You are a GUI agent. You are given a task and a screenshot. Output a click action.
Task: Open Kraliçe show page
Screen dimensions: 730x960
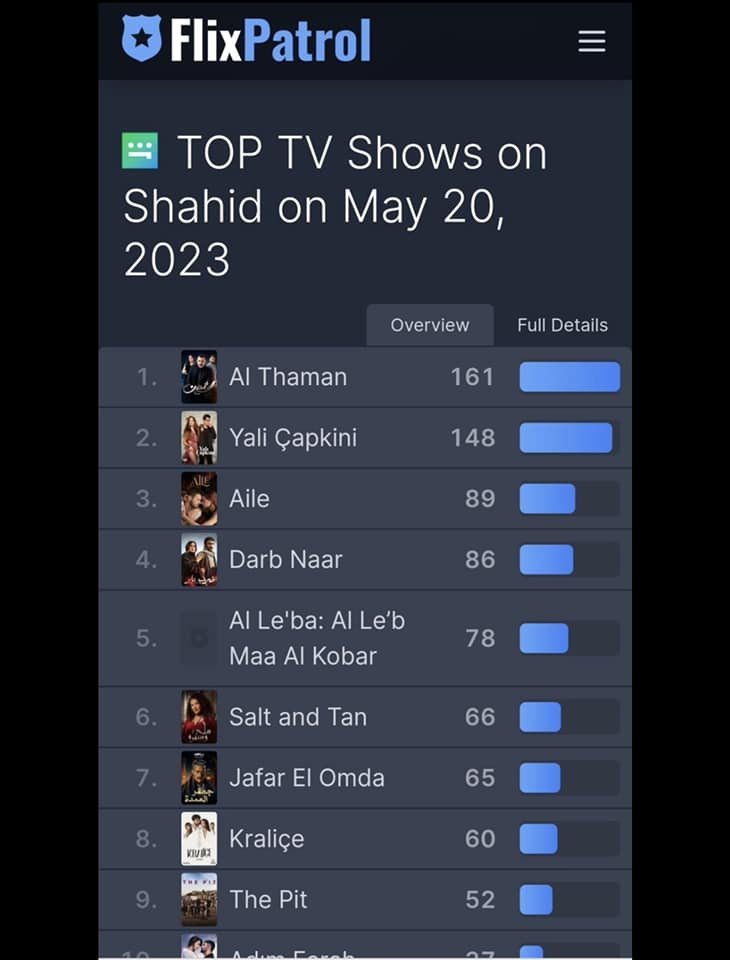(x=266, y=839)
